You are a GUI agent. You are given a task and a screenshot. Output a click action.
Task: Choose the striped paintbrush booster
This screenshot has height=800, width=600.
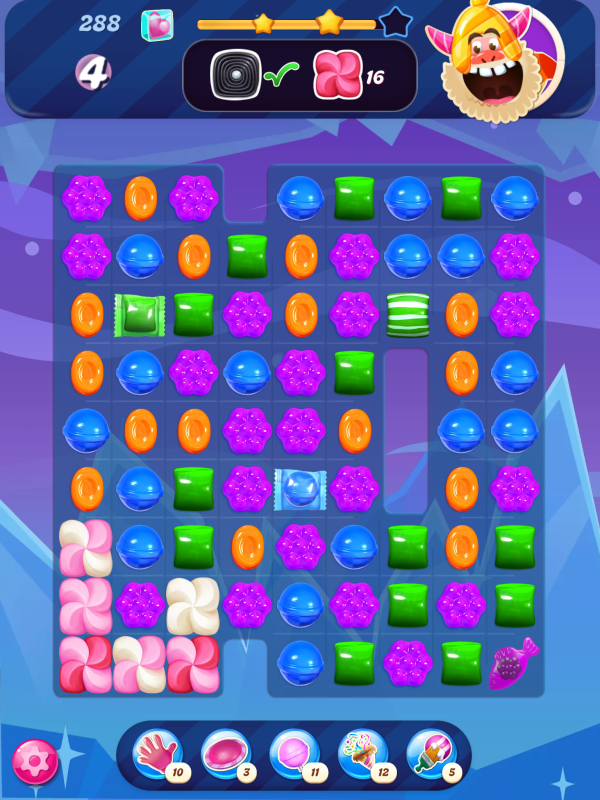point(430,755)
